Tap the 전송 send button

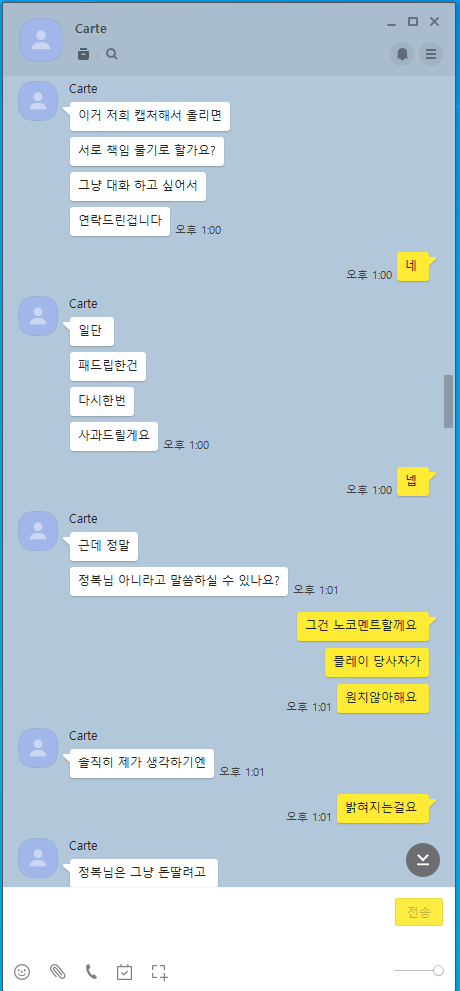tap(419, 912)
